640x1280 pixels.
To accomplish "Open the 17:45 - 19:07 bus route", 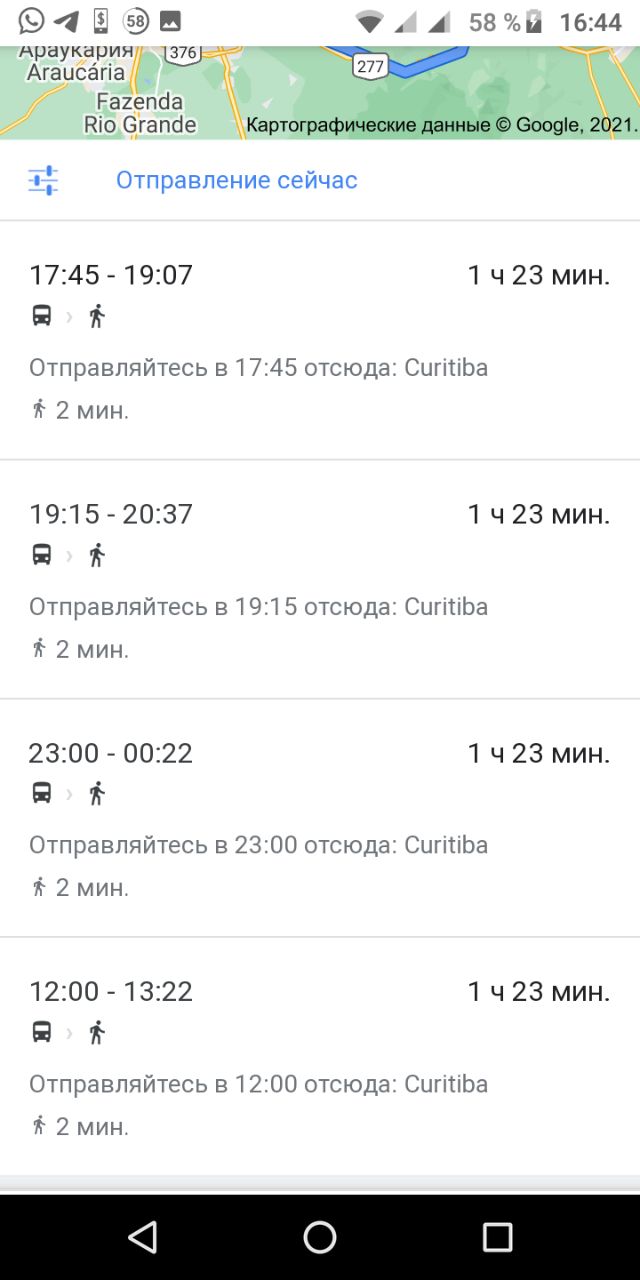I will (320, 341).
